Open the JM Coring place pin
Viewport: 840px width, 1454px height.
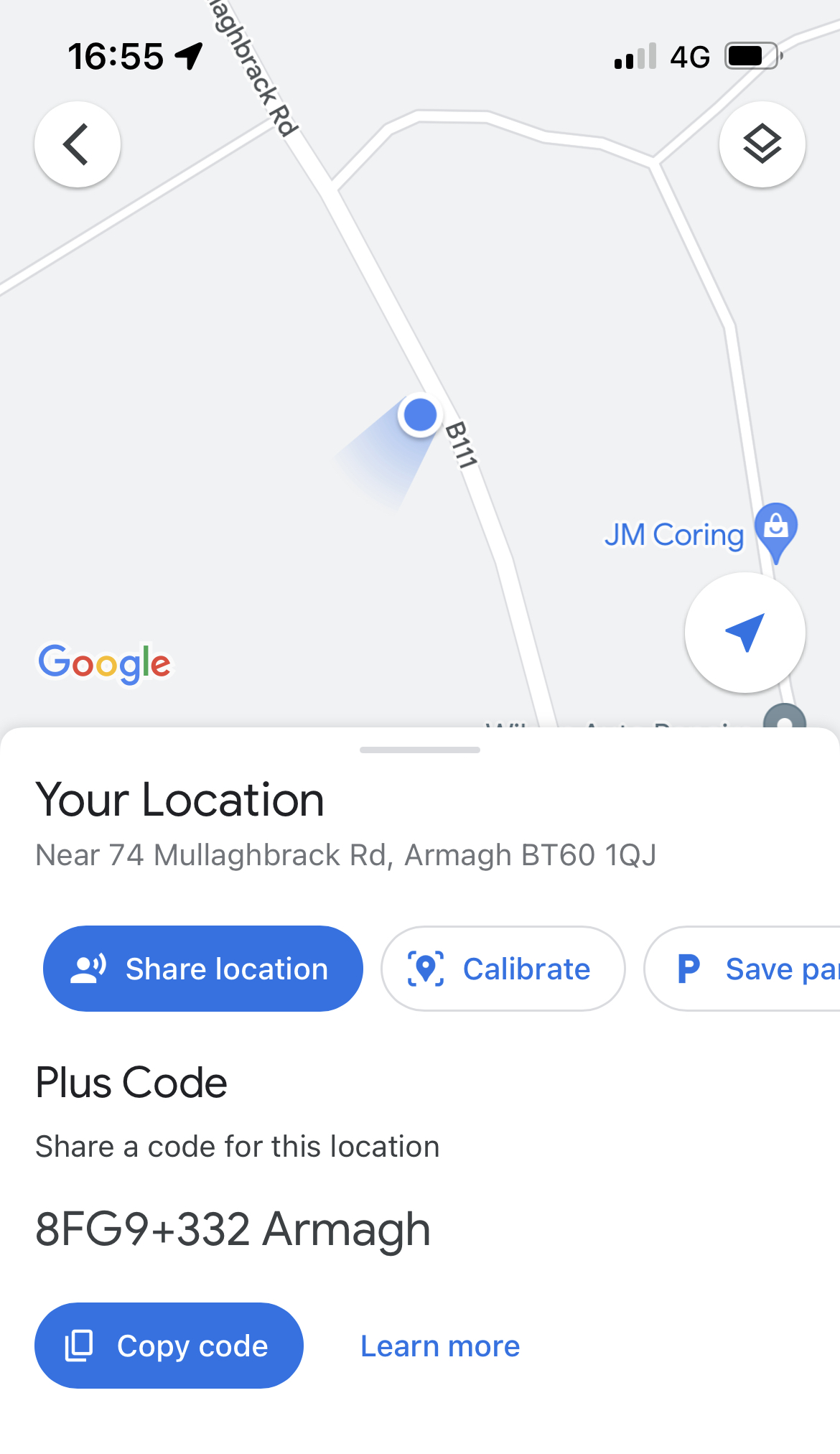[776, 531]
